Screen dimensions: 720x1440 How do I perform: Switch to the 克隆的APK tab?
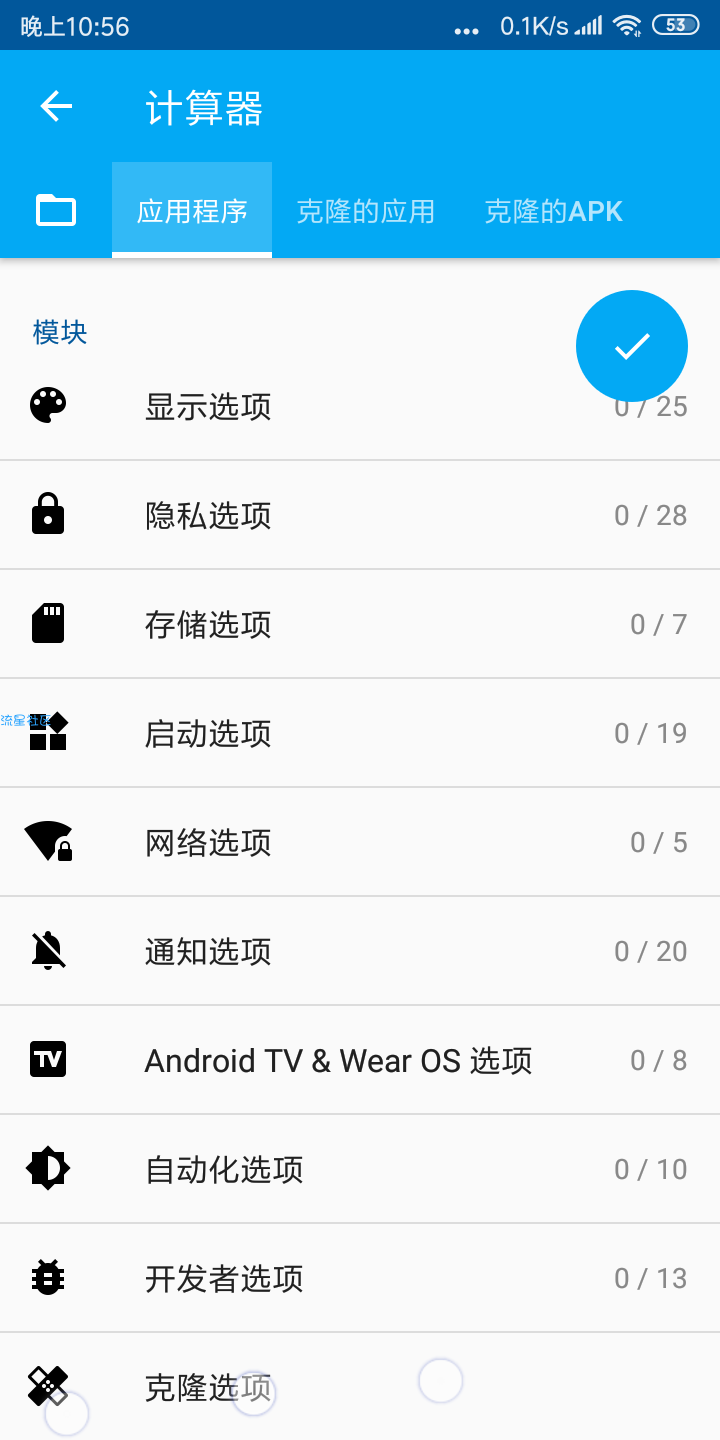pyautogui.click(x=554, y=211)
